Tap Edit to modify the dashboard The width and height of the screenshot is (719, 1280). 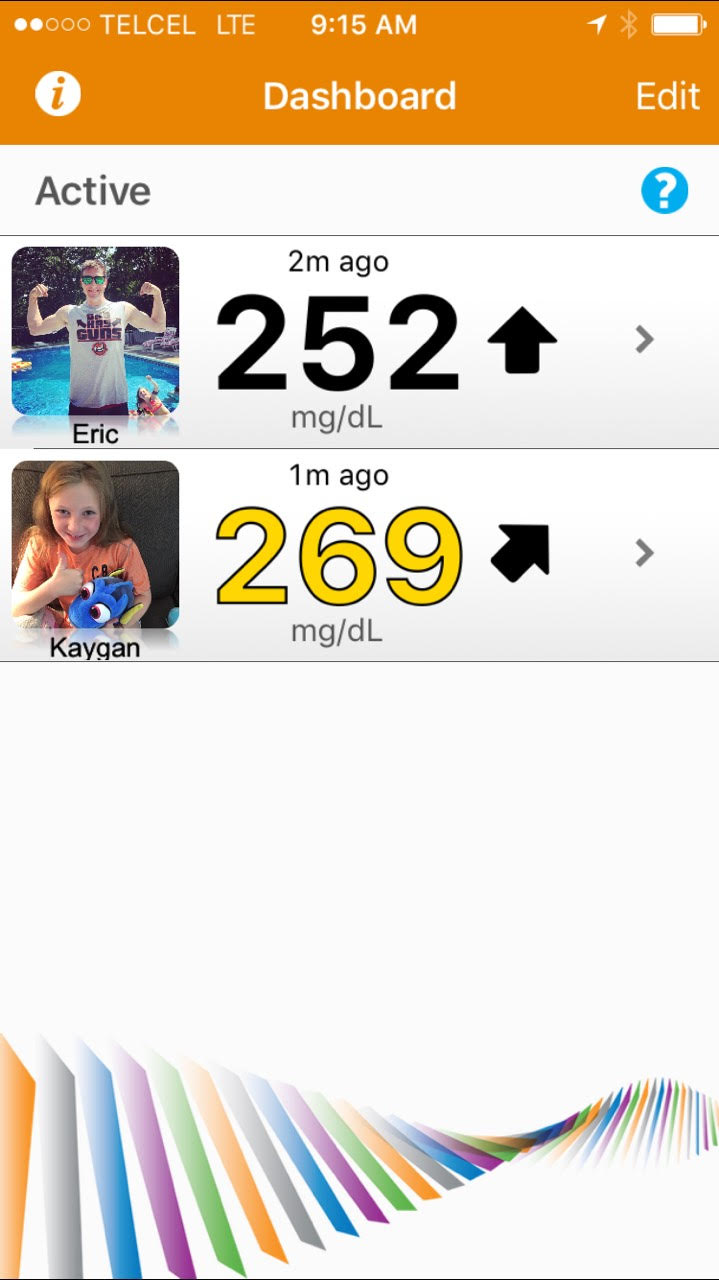(x=667, y=96)
